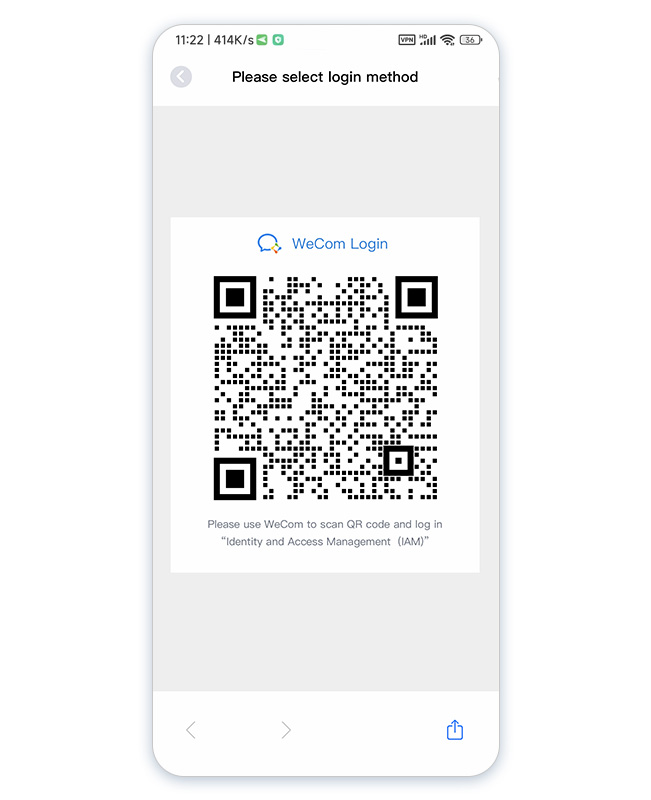
Task: Navigate to previous page in browser bar
Action: [x=191, y=731]
